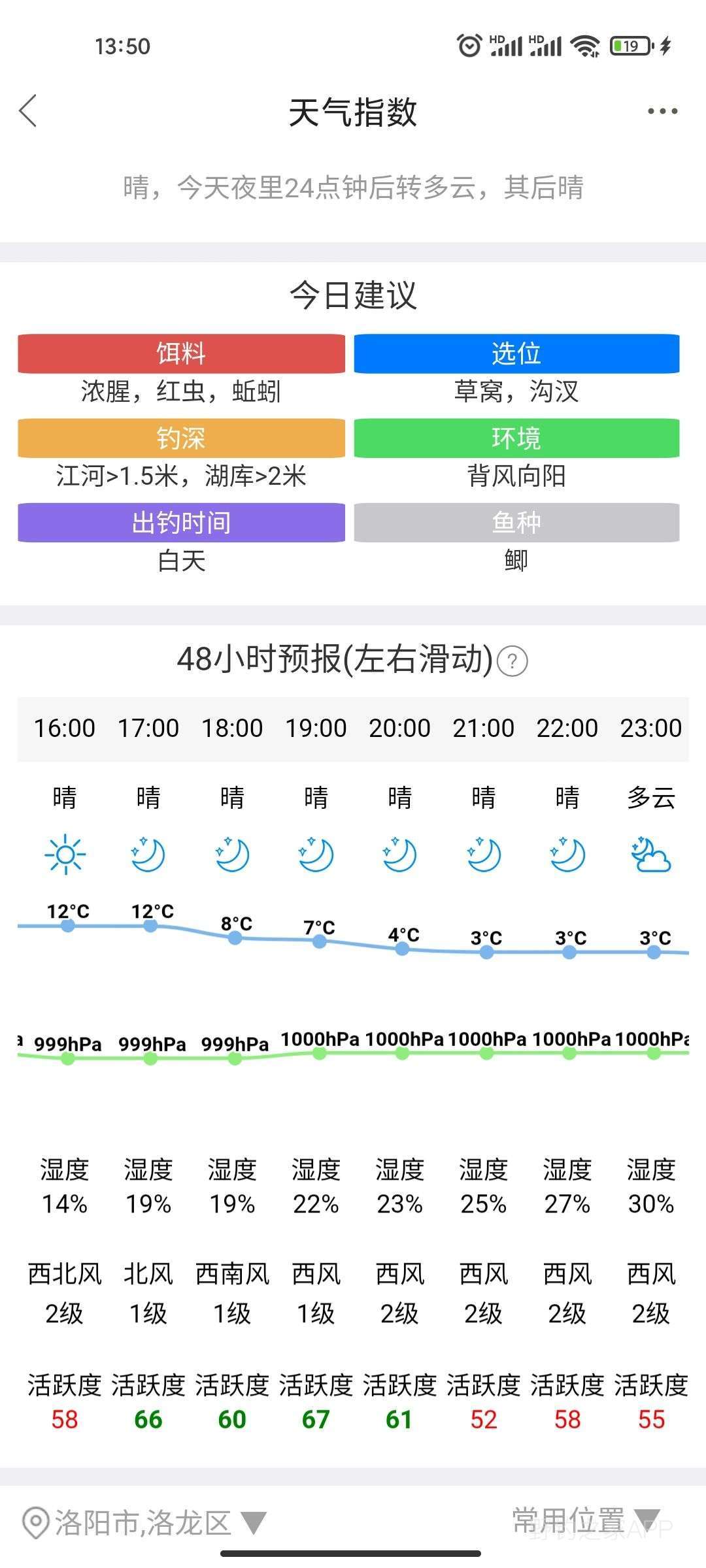
Task: Open the three-dot overflow menu
Action: [x=662, y=111]
